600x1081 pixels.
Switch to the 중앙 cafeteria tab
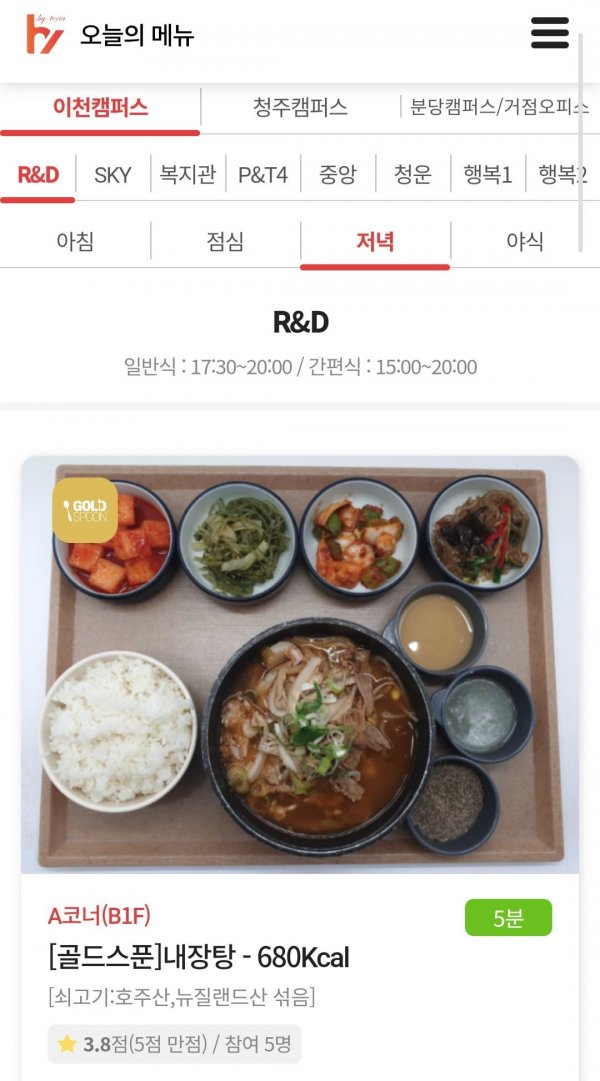337,175
